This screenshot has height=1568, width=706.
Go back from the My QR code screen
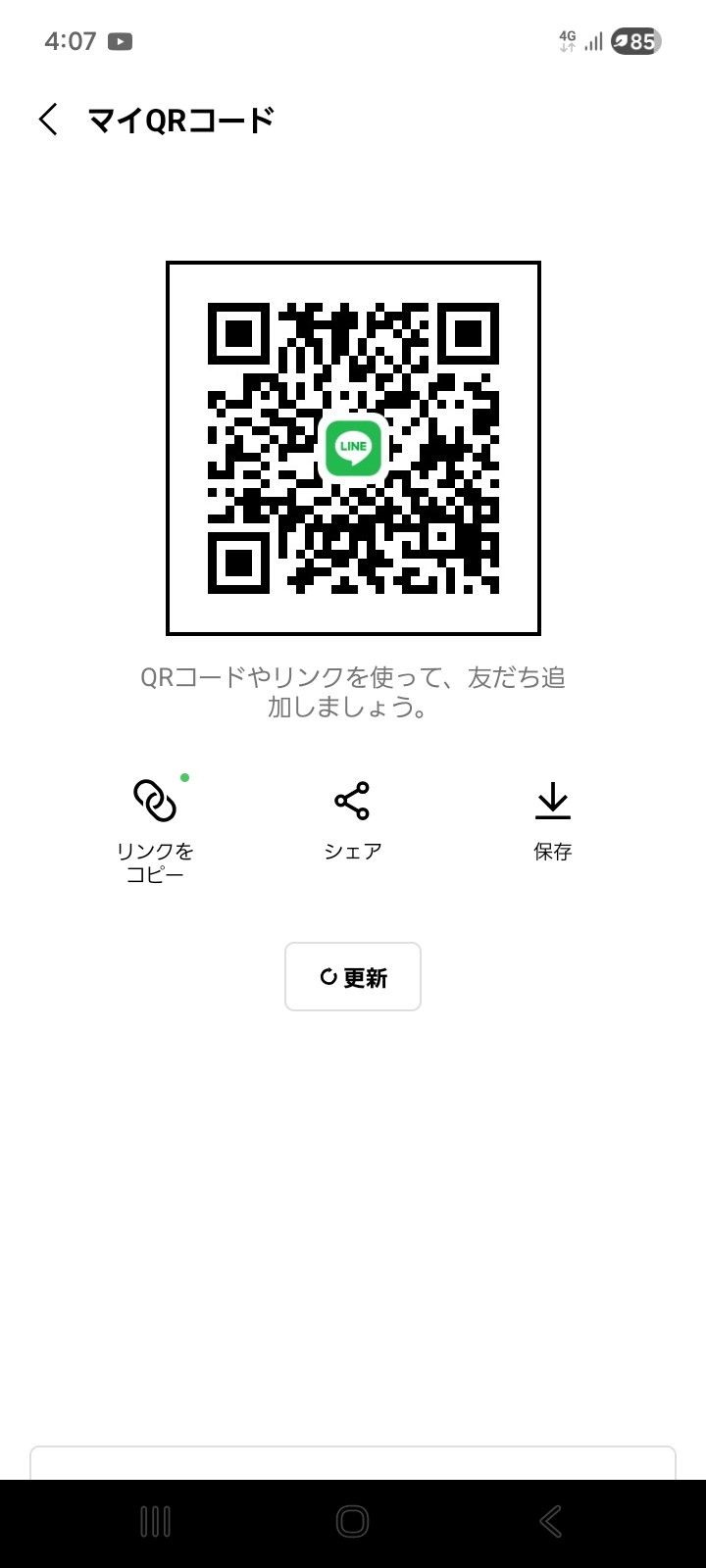pyautogui.click(x=48, y=120)
